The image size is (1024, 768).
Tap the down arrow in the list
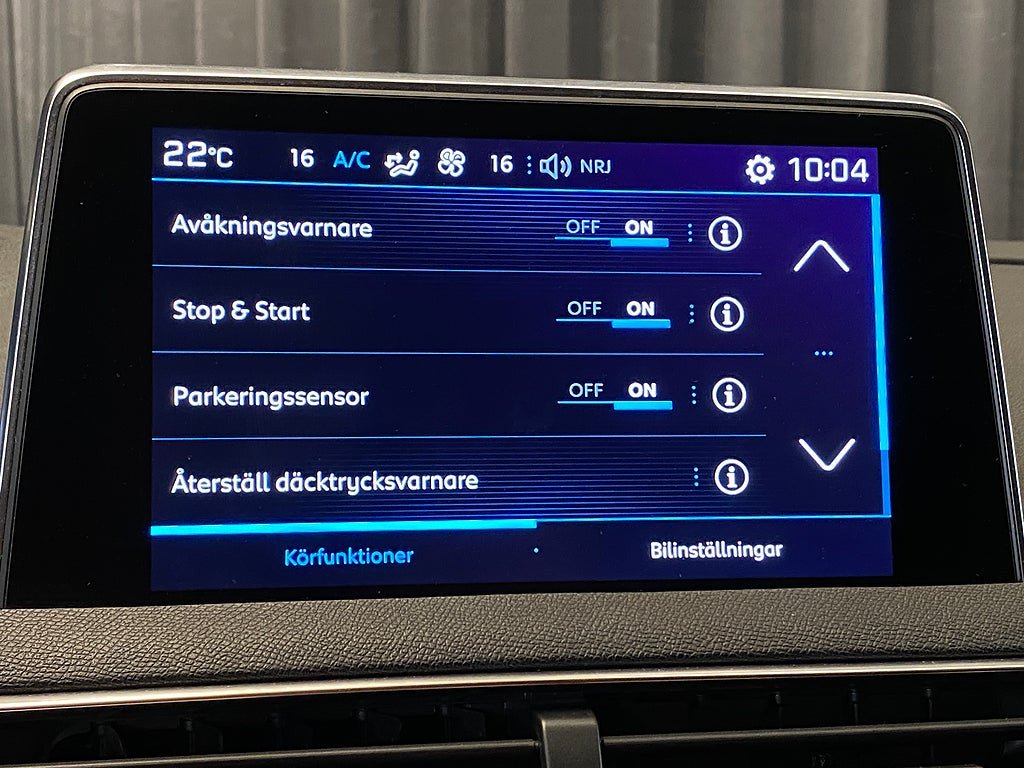coord(827,454)
